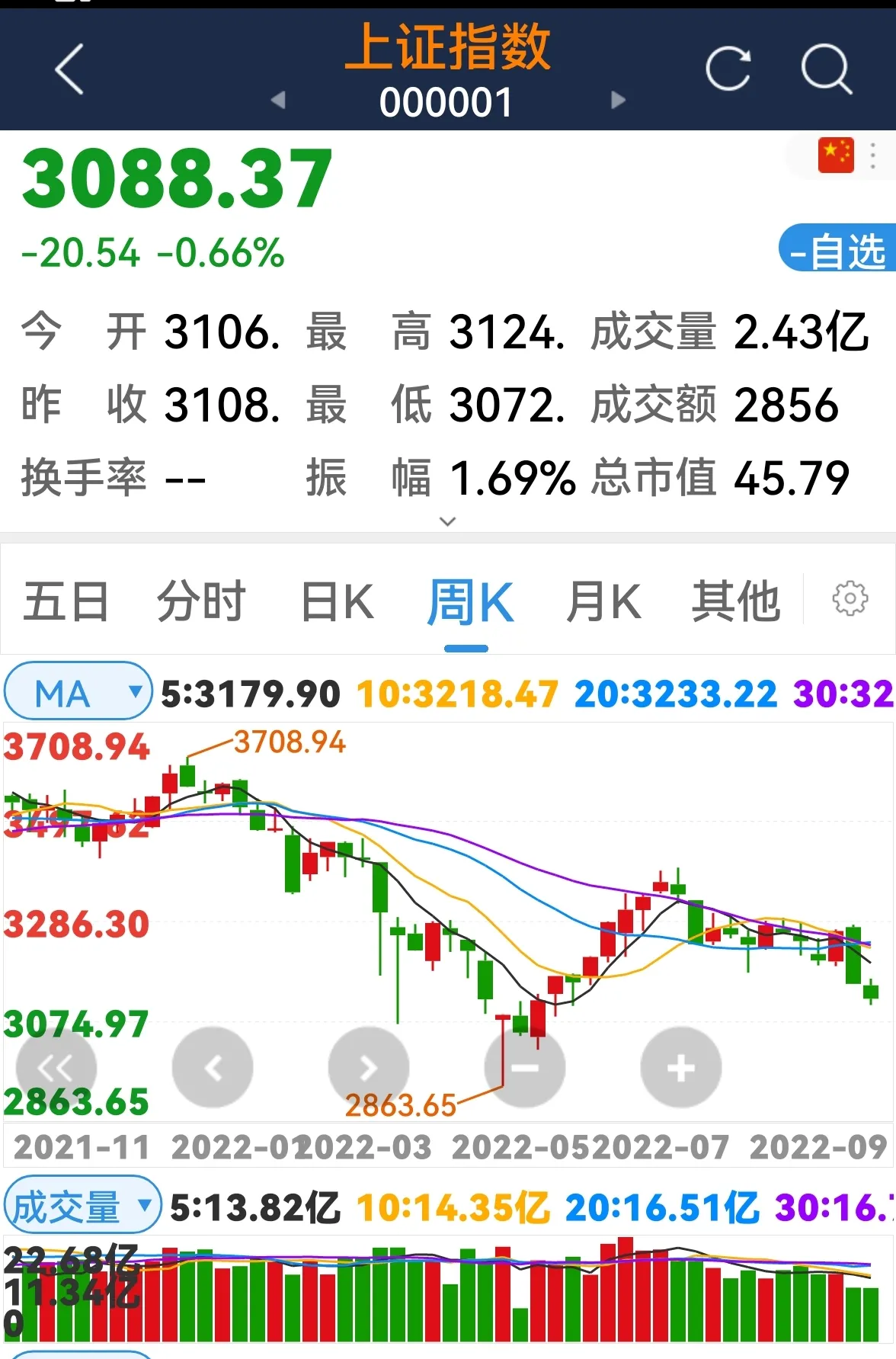The width and height of the screenshot is (896, 1359).
Task: Jump chart far left with double-arrow button
Action: [56, 1067]
